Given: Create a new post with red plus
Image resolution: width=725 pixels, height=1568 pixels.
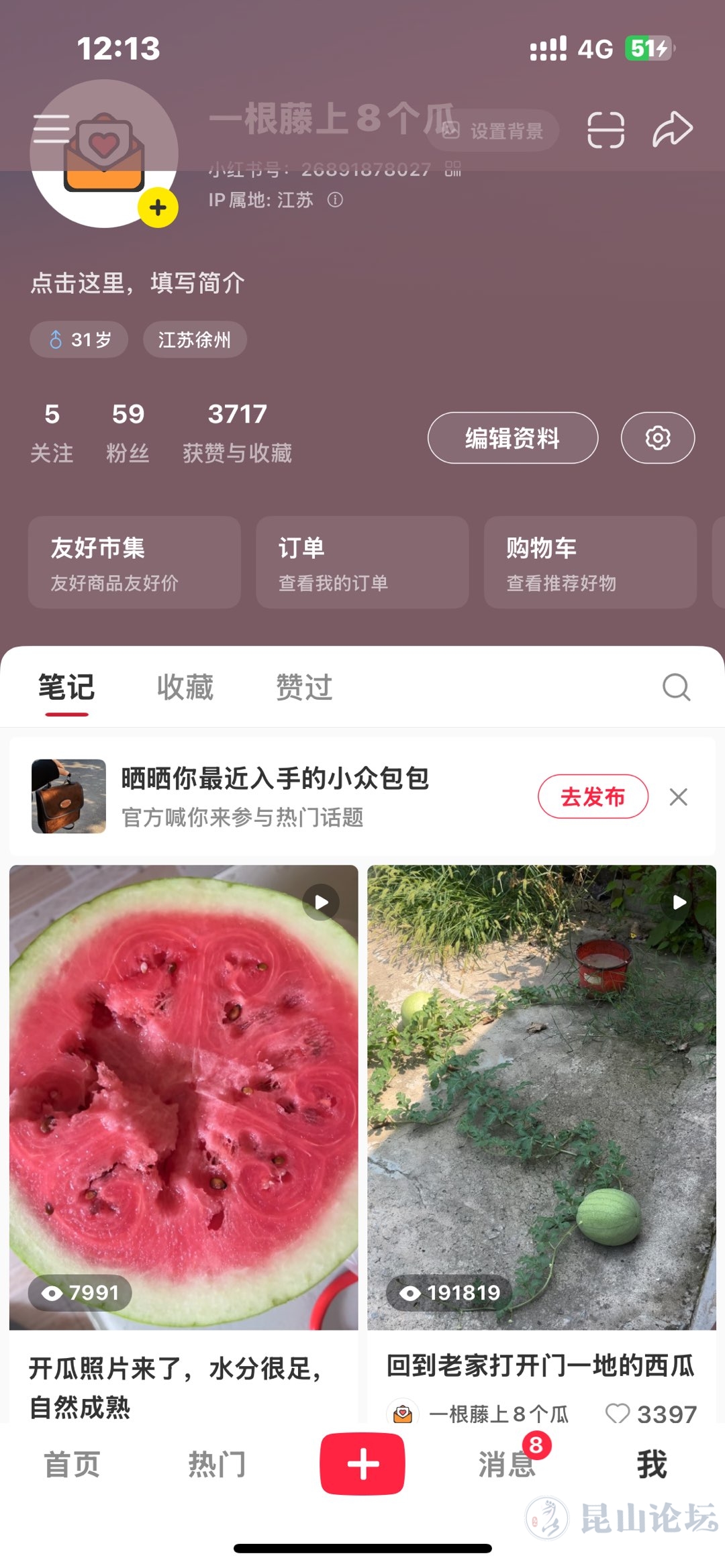Looking at the screenshot, I should tap(362, 1463).
